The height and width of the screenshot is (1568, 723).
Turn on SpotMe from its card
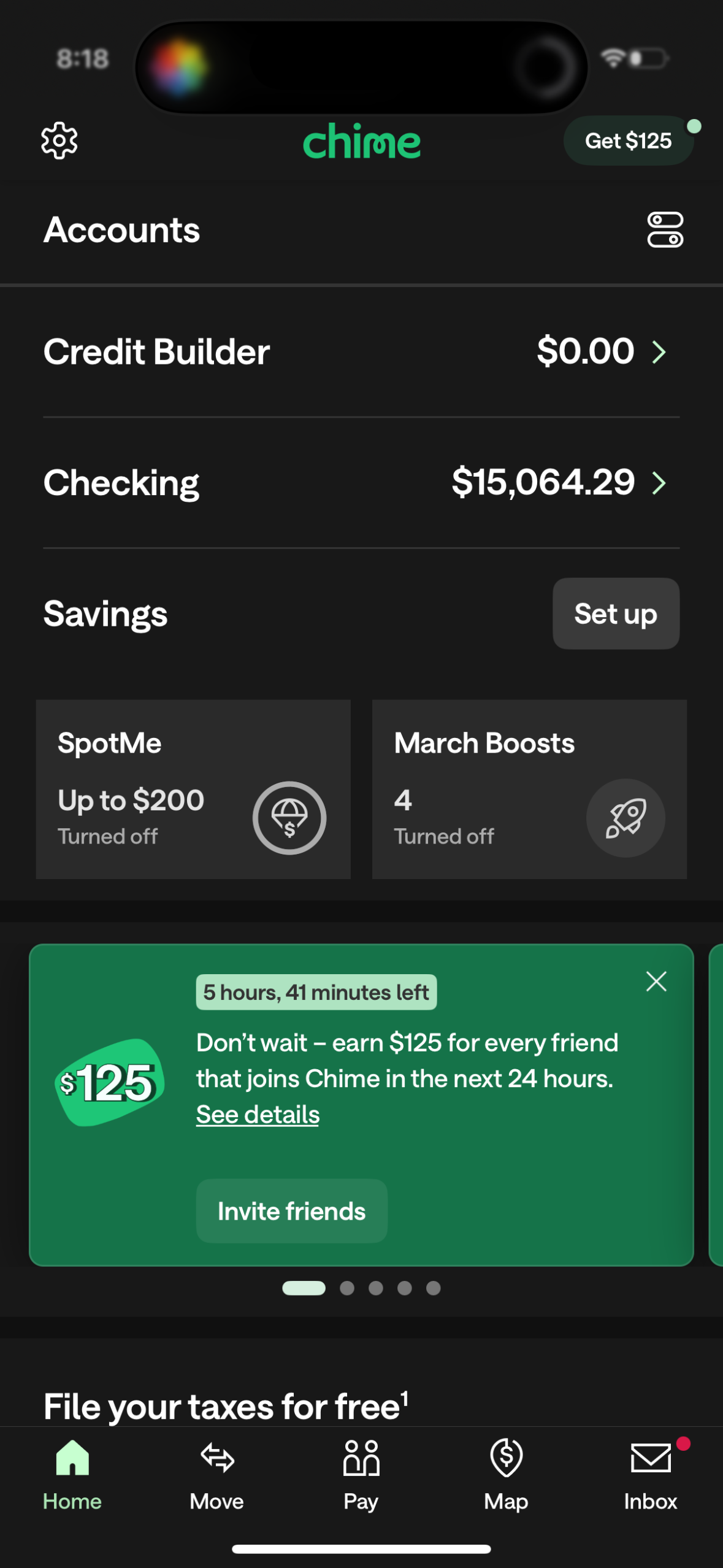[x=193, y=790]
